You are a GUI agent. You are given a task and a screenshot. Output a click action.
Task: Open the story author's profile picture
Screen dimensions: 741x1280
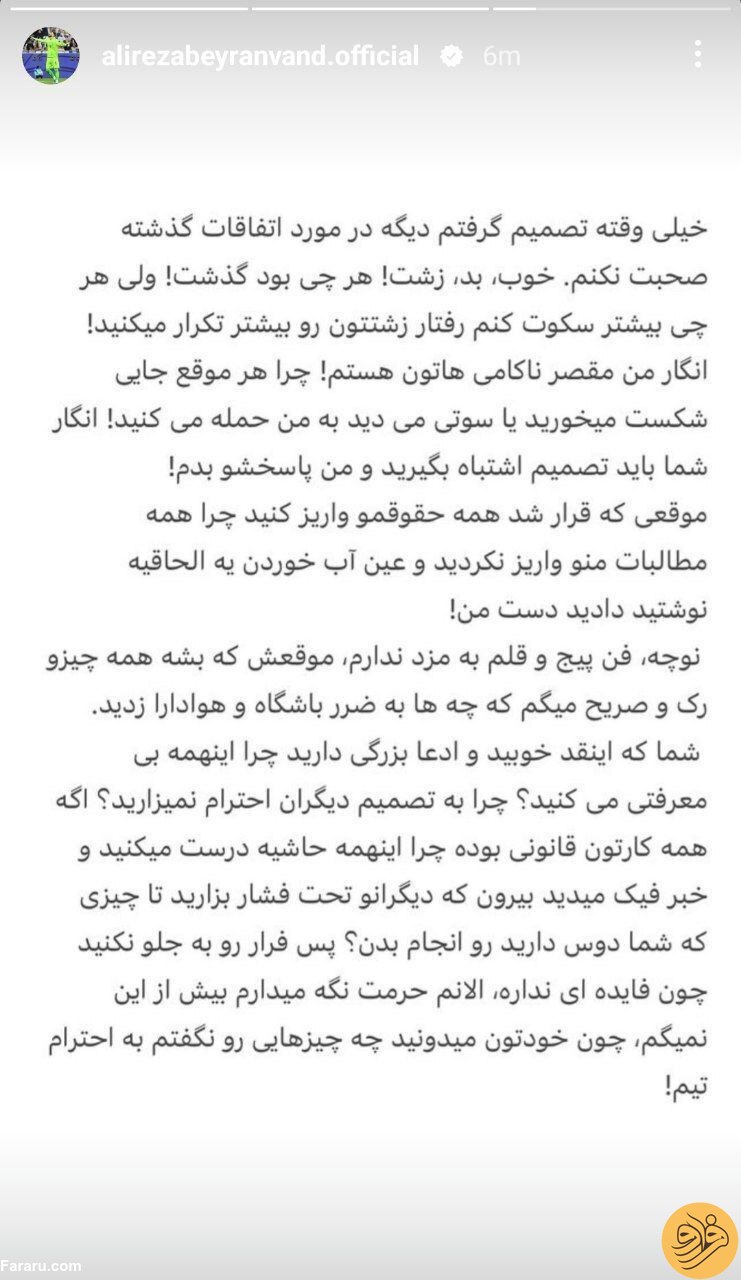coord(51,57)
